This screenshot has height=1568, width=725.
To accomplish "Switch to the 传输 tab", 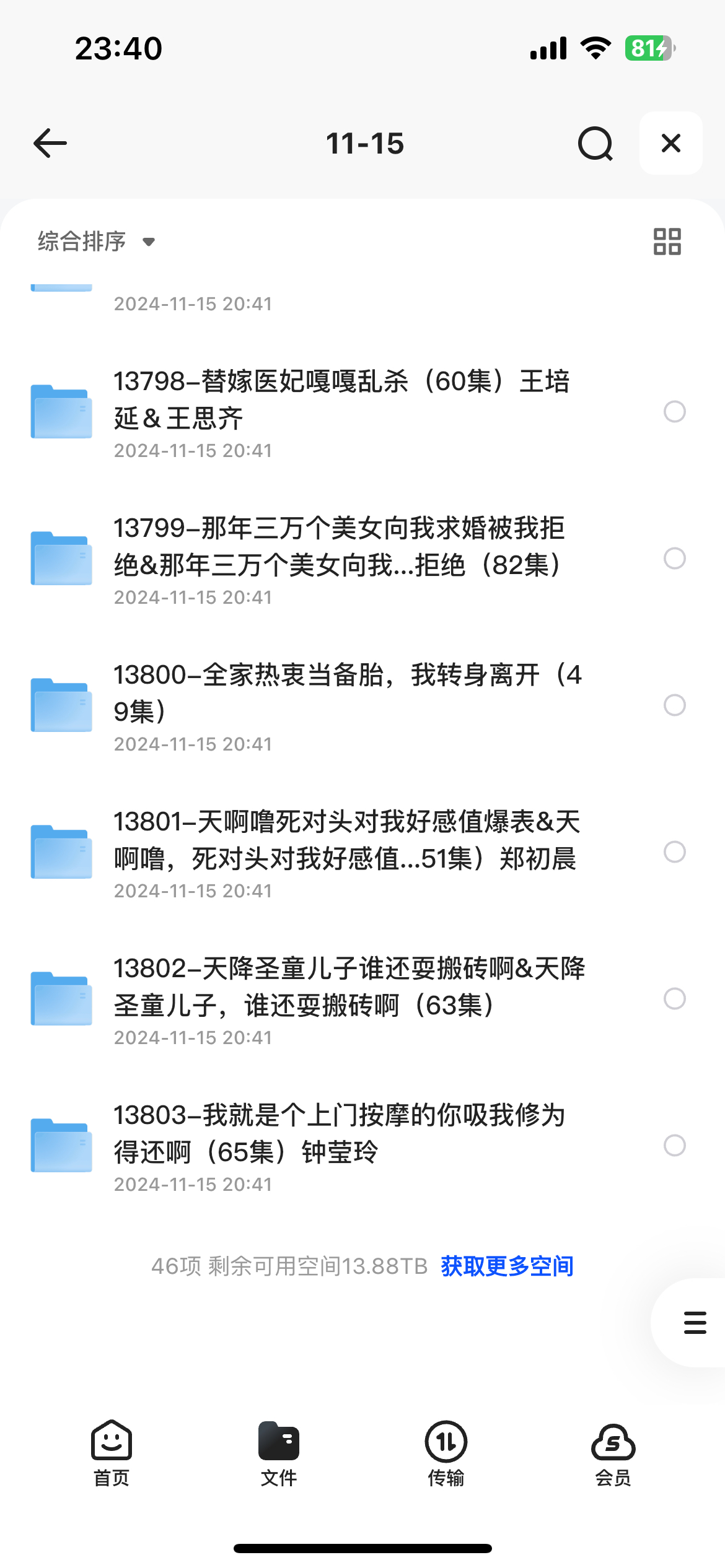I will [x=446, y=1453].
